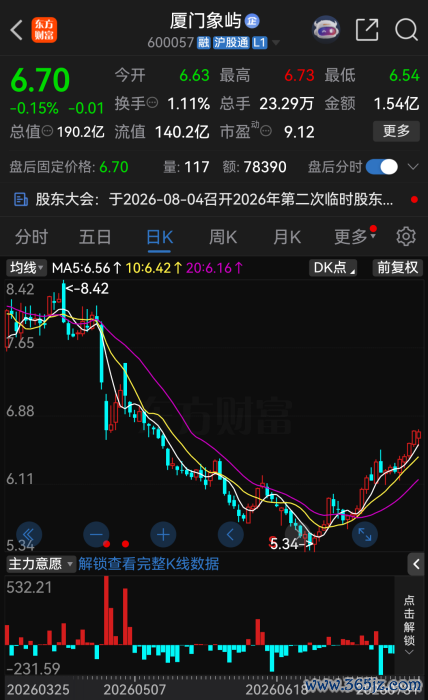Open the 均线 indicator dropdown
Screen dimensions: 428x700
tap(27, 268)
